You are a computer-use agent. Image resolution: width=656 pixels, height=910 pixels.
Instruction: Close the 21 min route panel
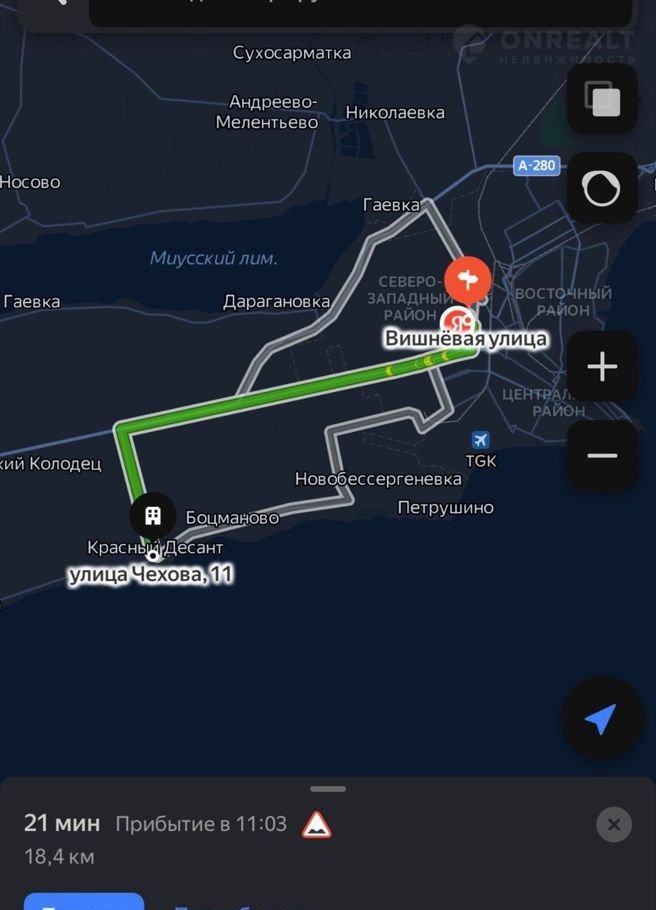click(614, 825)
